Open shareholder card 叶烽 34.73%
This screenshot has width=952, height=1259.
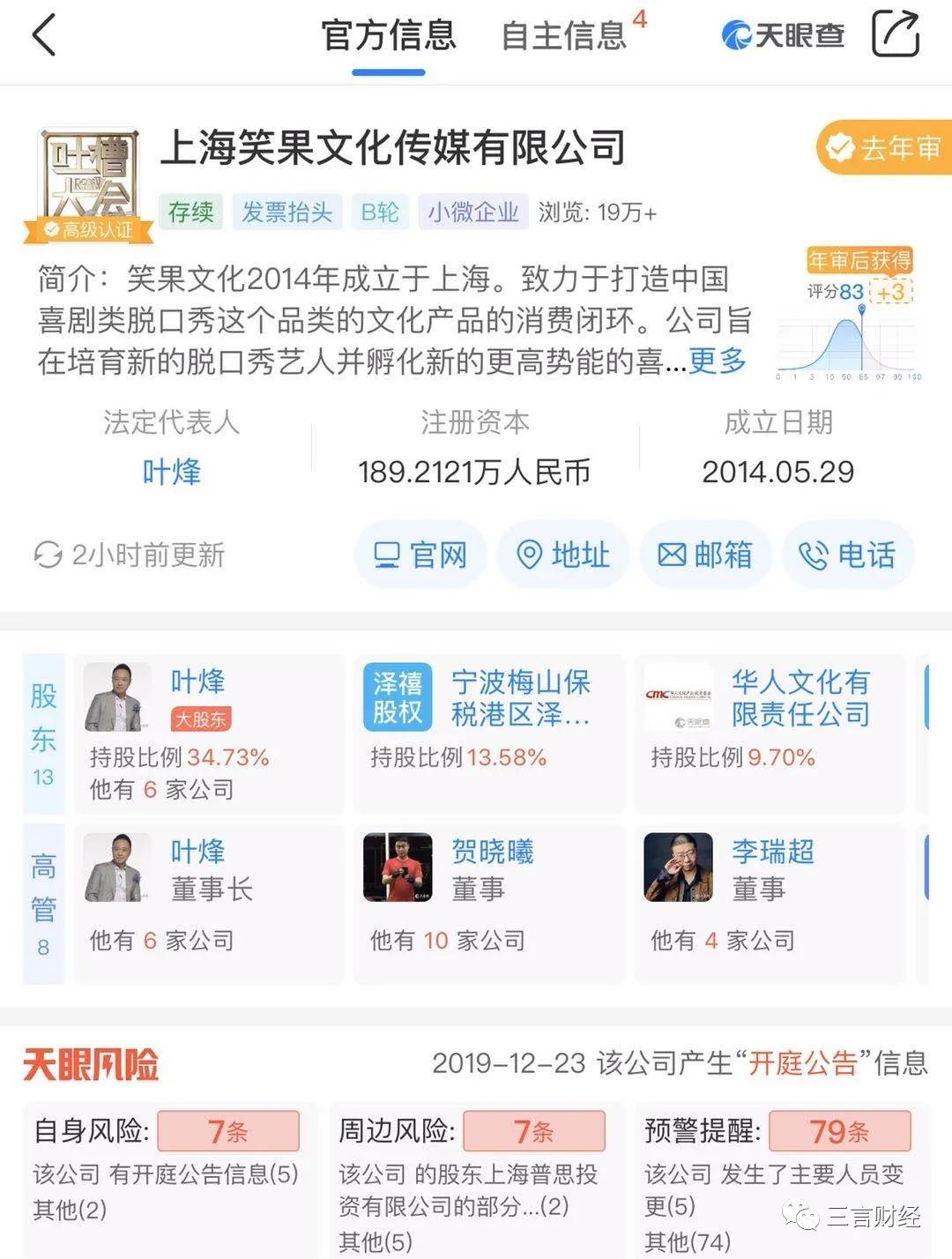209,734
